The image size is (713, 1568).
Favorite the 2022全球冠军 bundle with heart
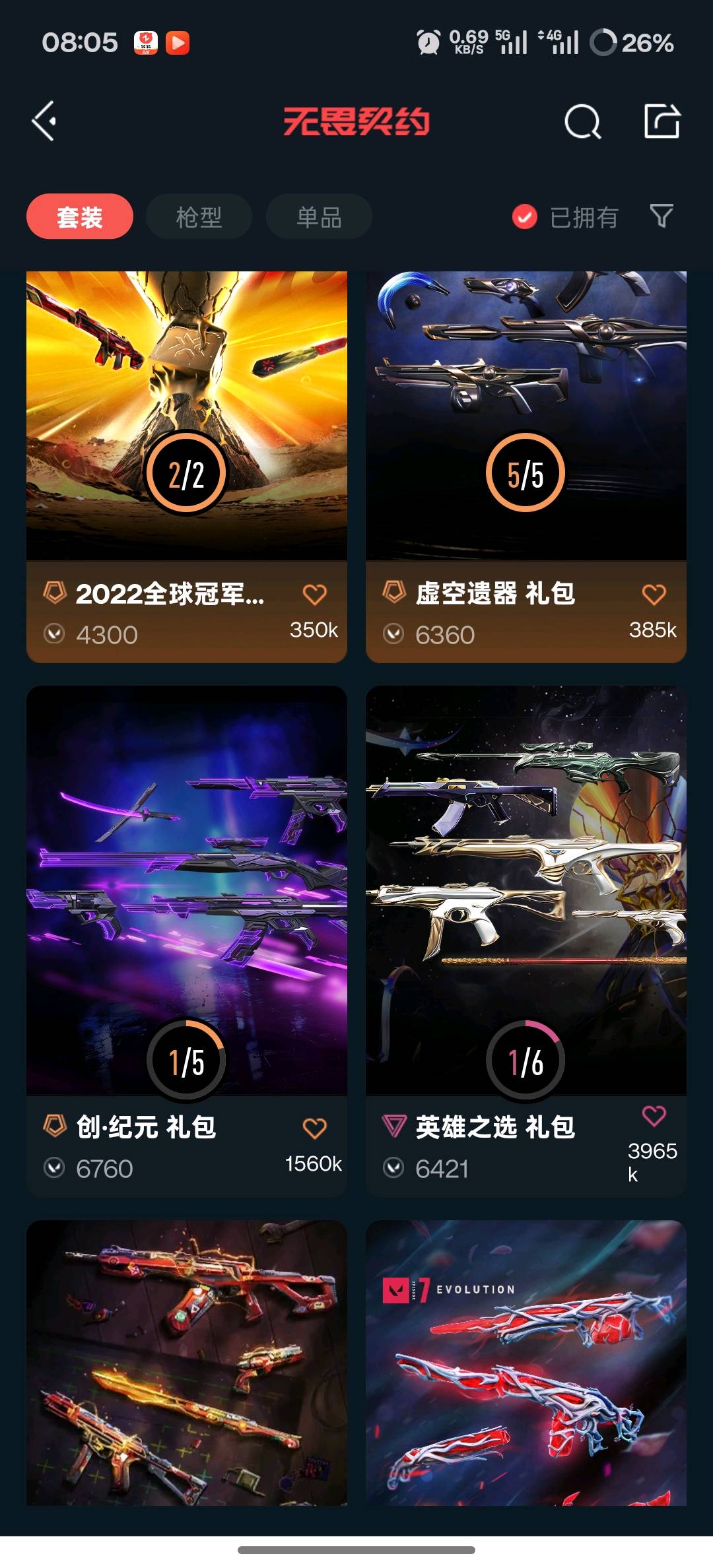click(315, 595)
